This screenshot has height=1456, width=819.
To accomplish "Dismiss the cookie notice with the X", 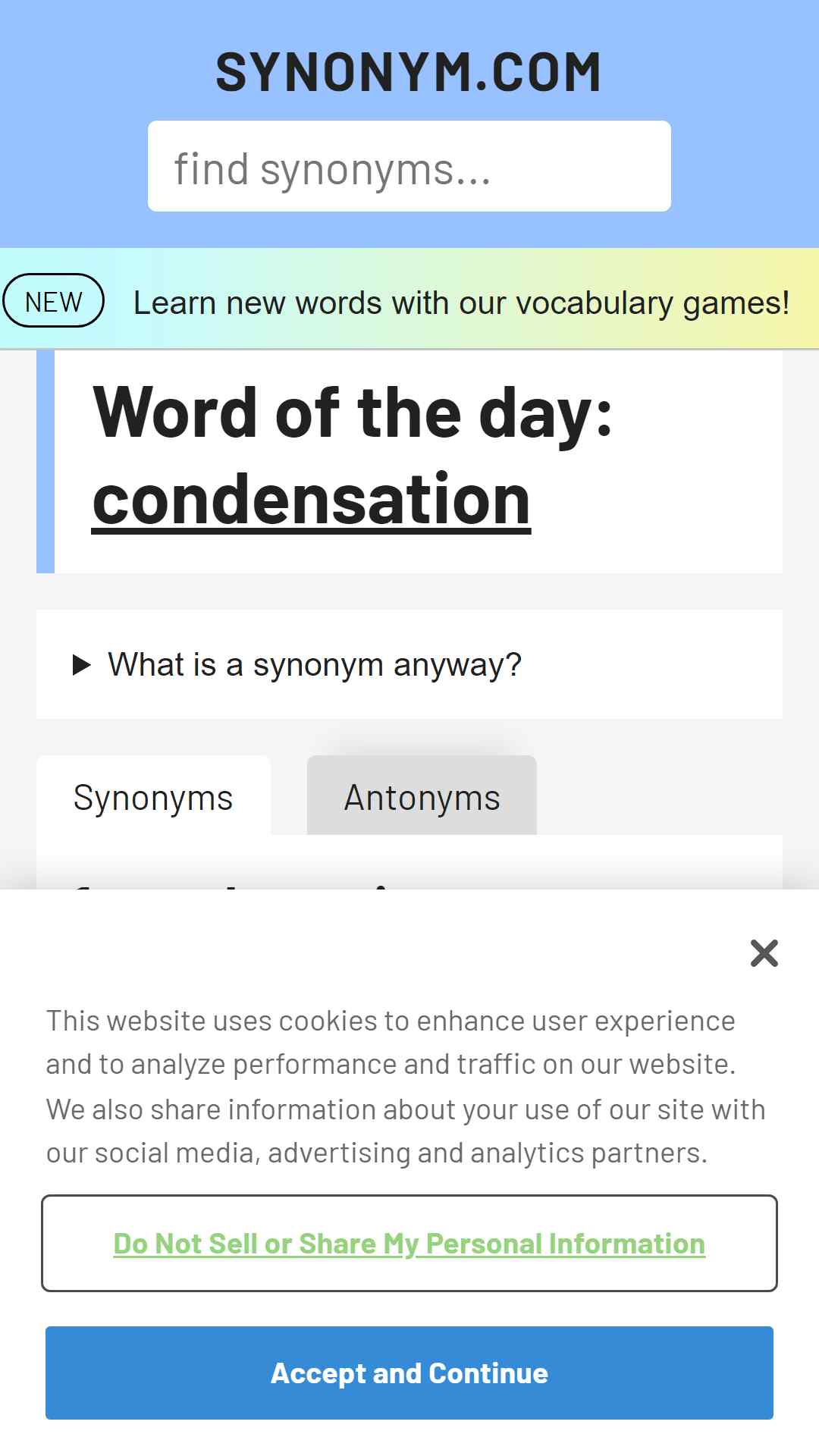I will point(764,953).
